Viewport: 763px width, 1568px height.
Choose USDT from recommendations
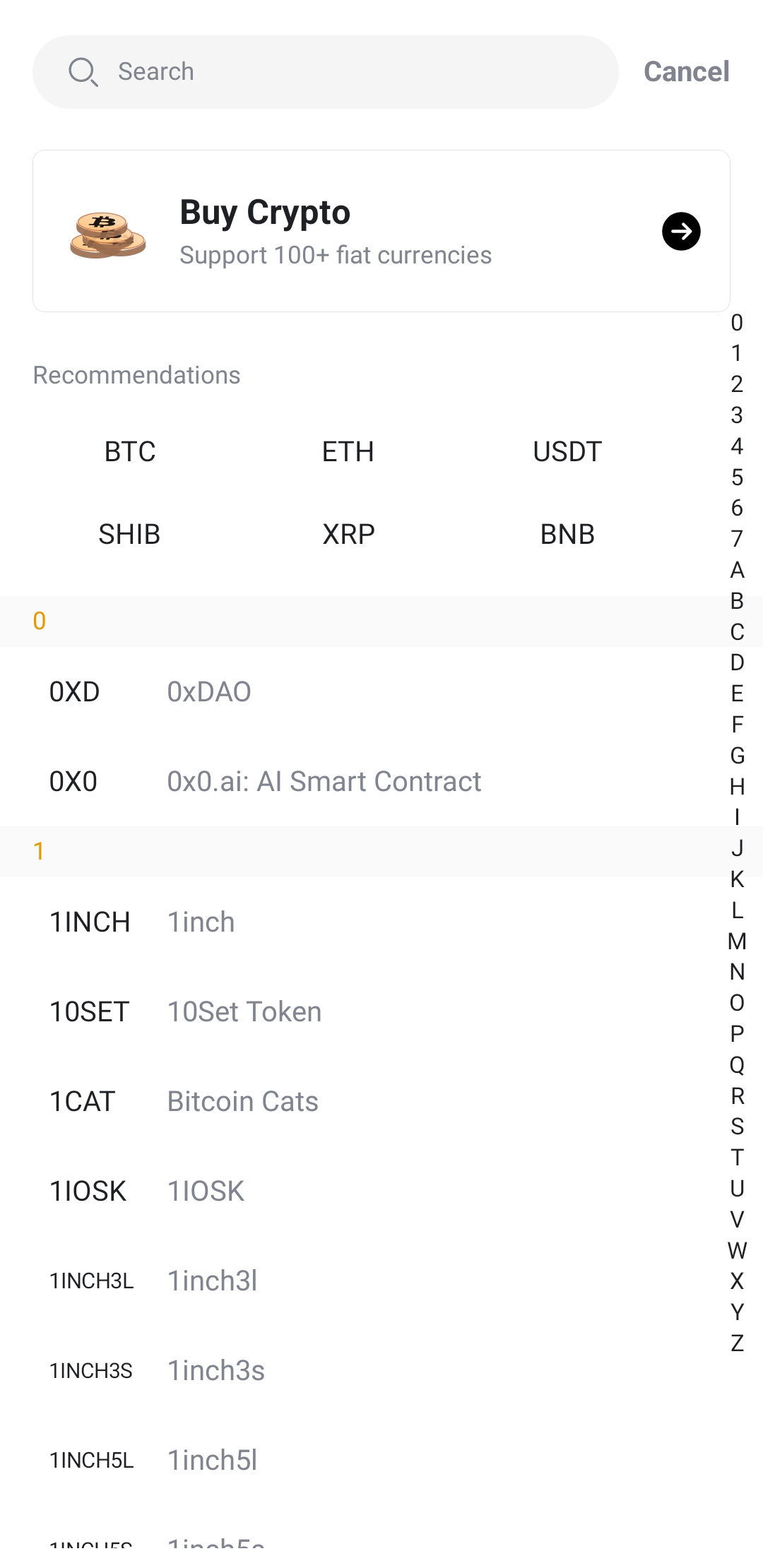pyautogui.click(x=567, y=451)
